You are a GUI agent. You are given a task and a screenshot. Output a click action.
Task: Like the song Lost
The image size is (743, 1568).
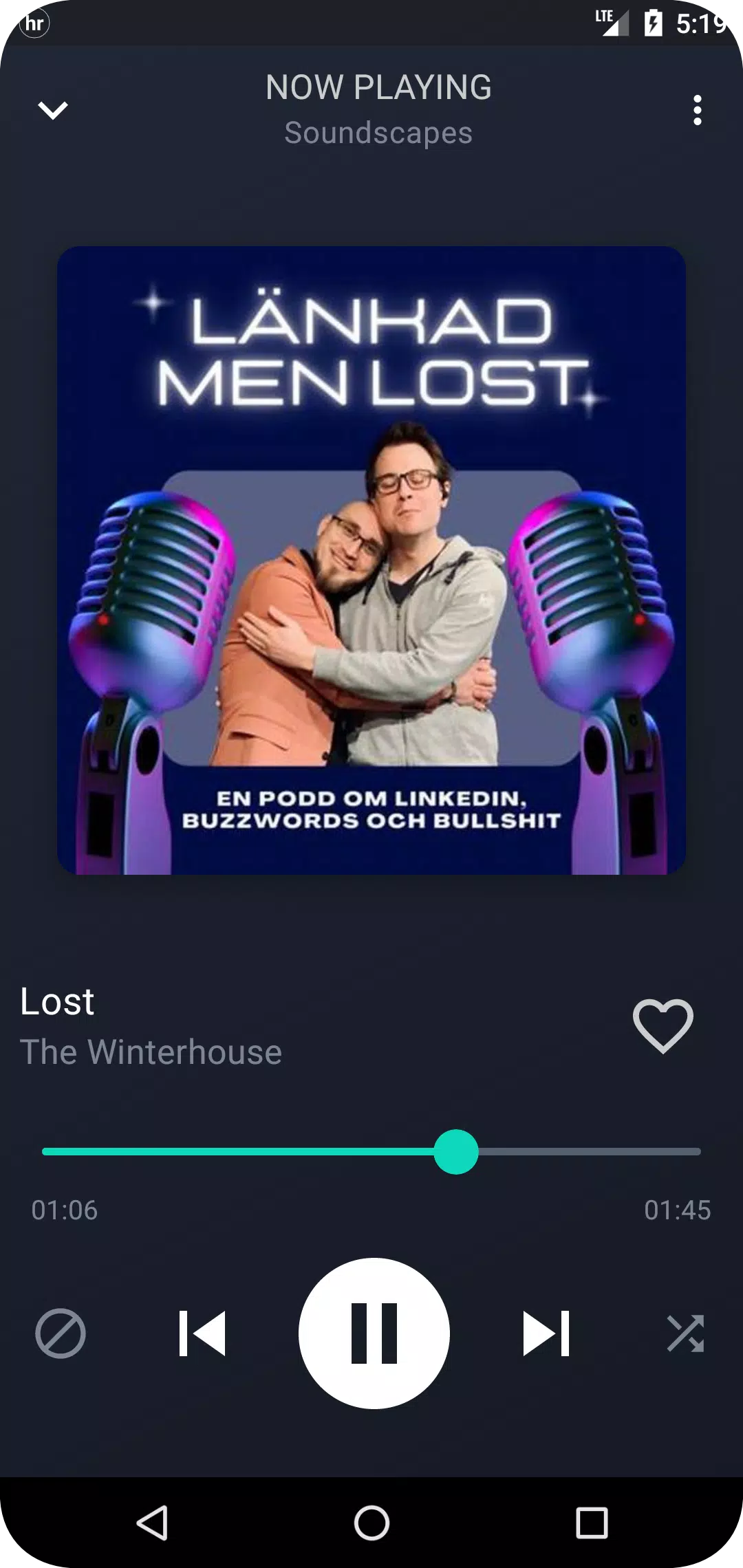[x=663, y=1025]
